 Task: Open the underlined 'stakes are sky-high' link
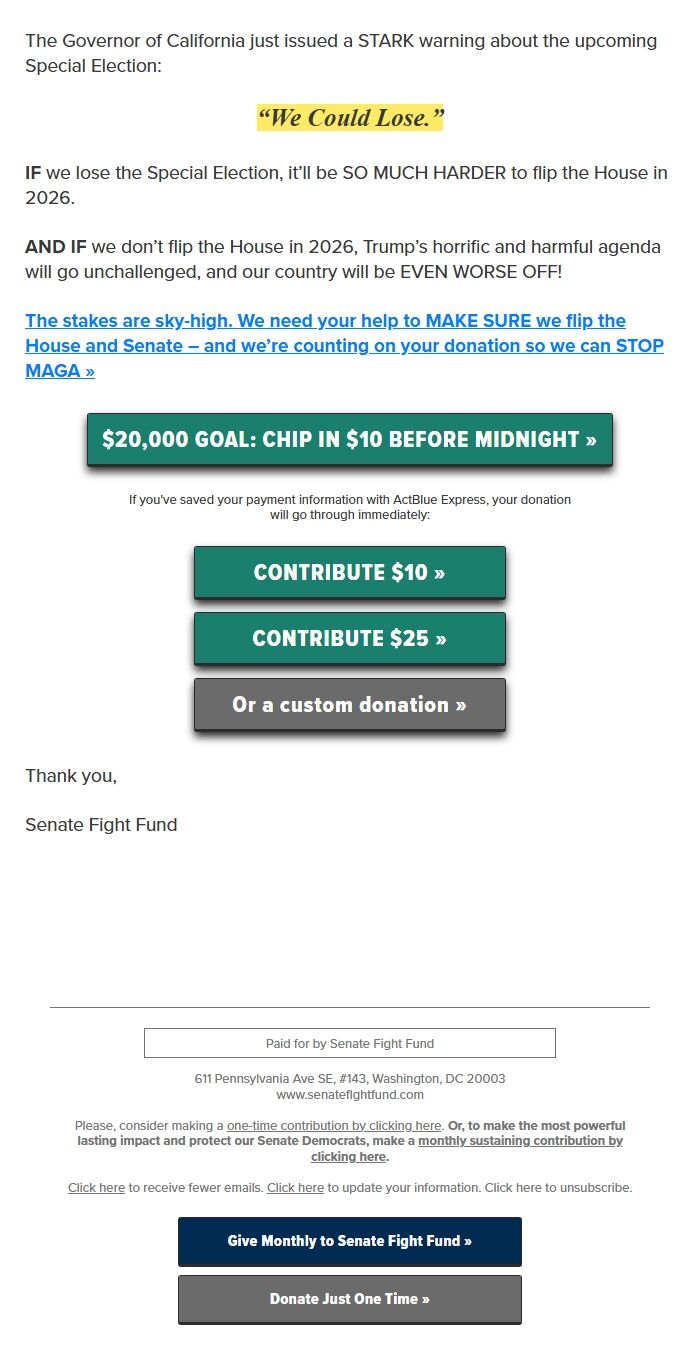344,346
